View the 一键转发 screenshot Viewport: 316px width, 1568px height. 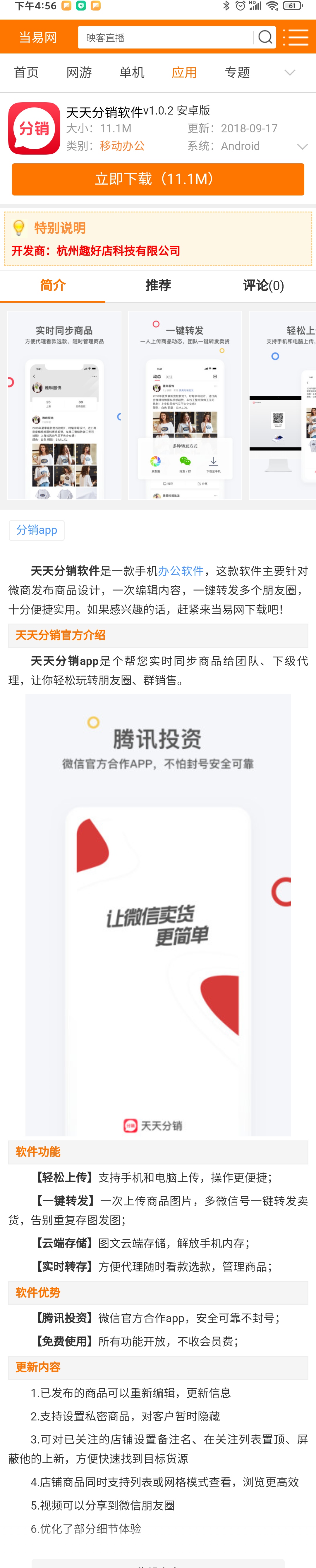185,405
